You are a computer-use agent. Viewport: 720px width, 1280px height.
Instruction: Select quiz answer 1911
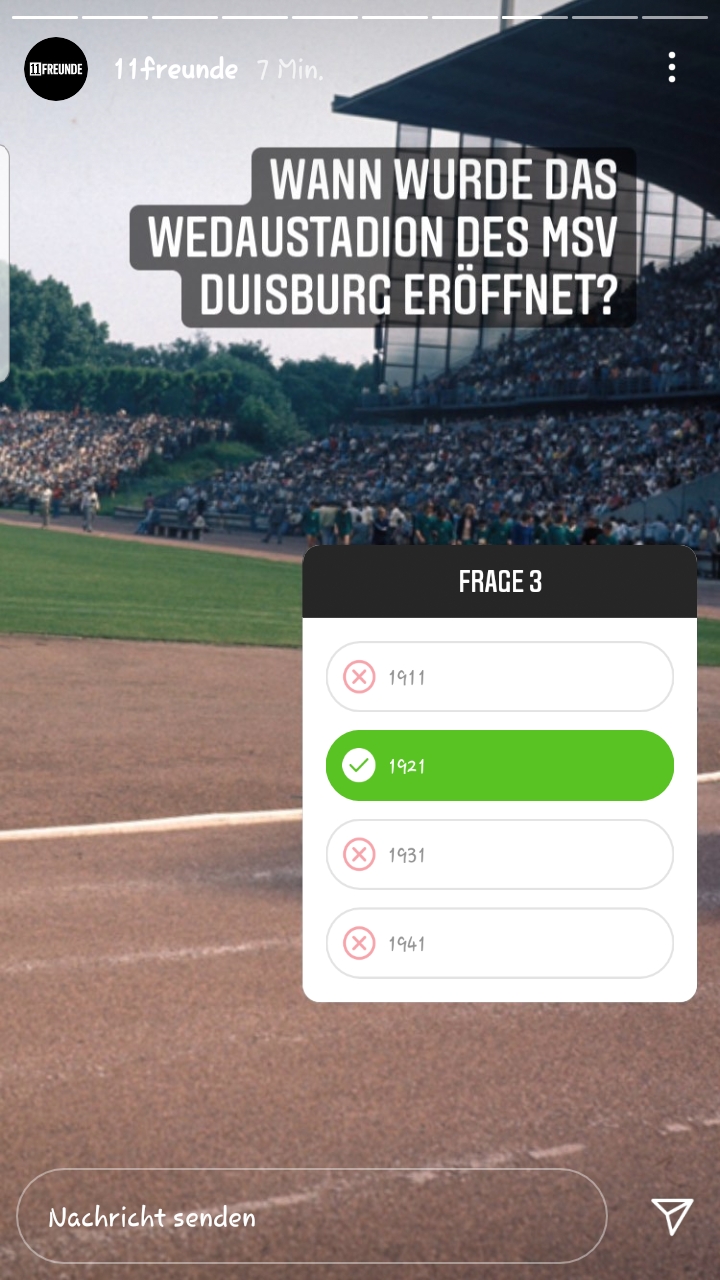499,677
